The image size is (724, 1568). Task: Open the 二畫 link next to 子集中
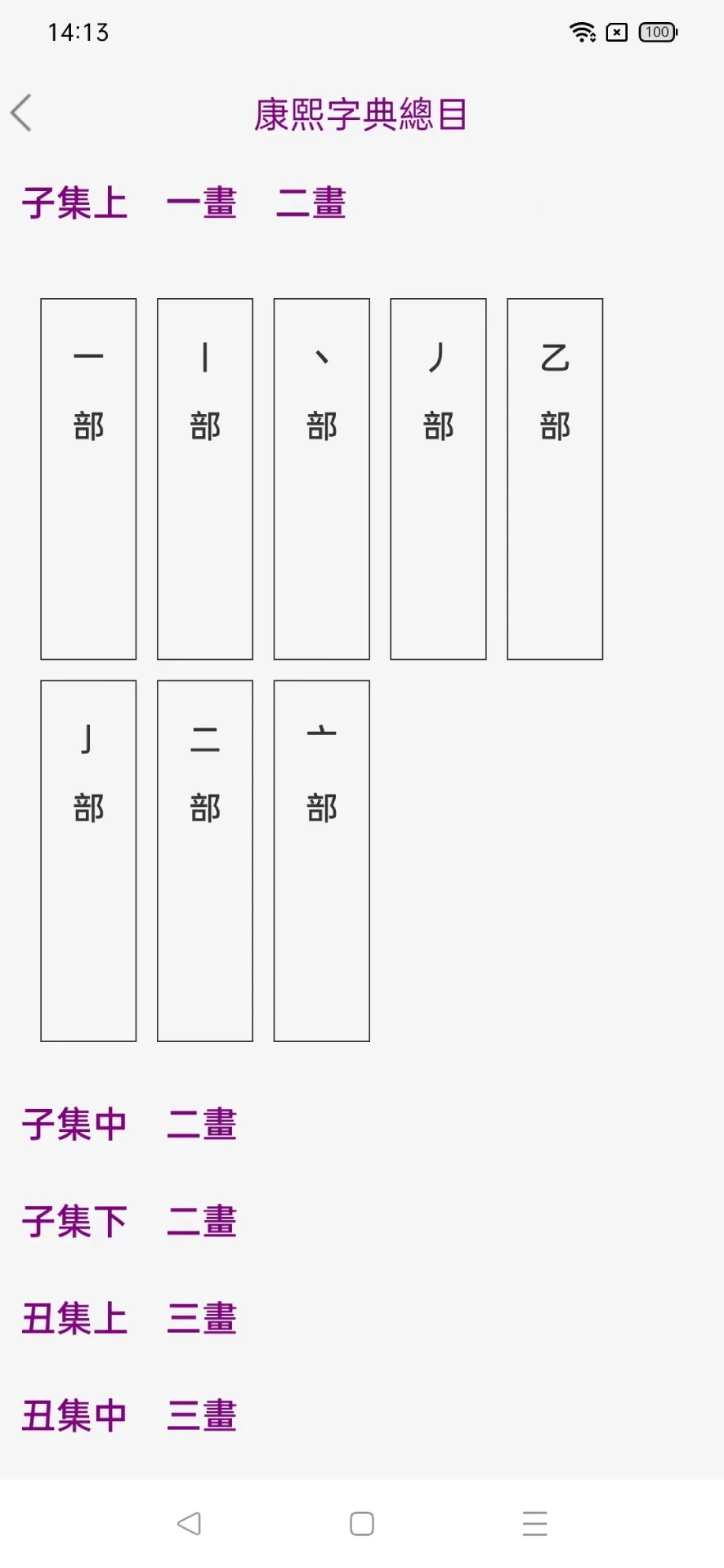point(201,1125)
